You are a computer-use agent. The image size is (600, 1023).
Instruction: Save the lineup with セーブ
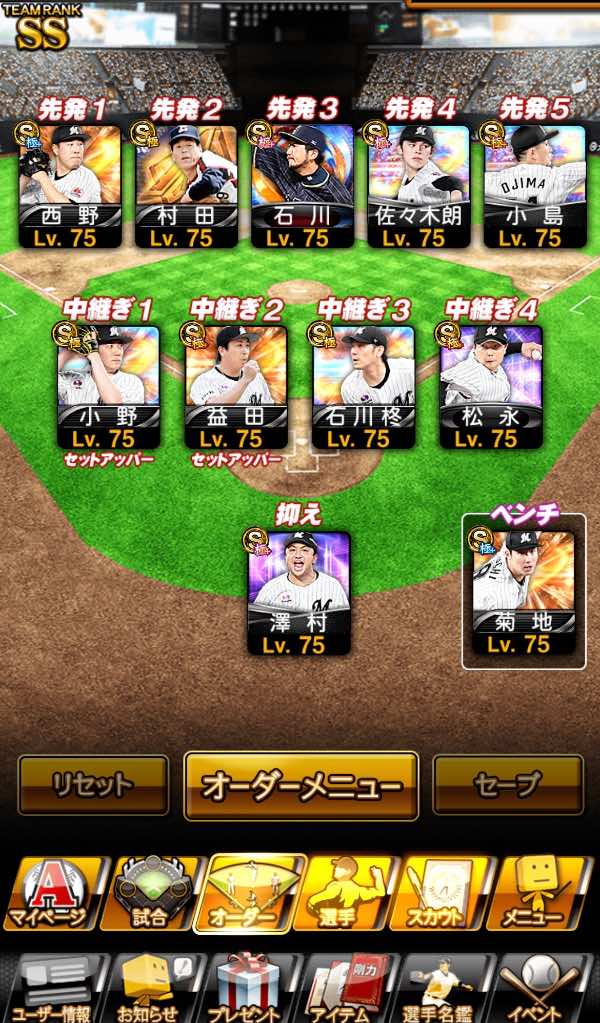(x=508, y=785)
